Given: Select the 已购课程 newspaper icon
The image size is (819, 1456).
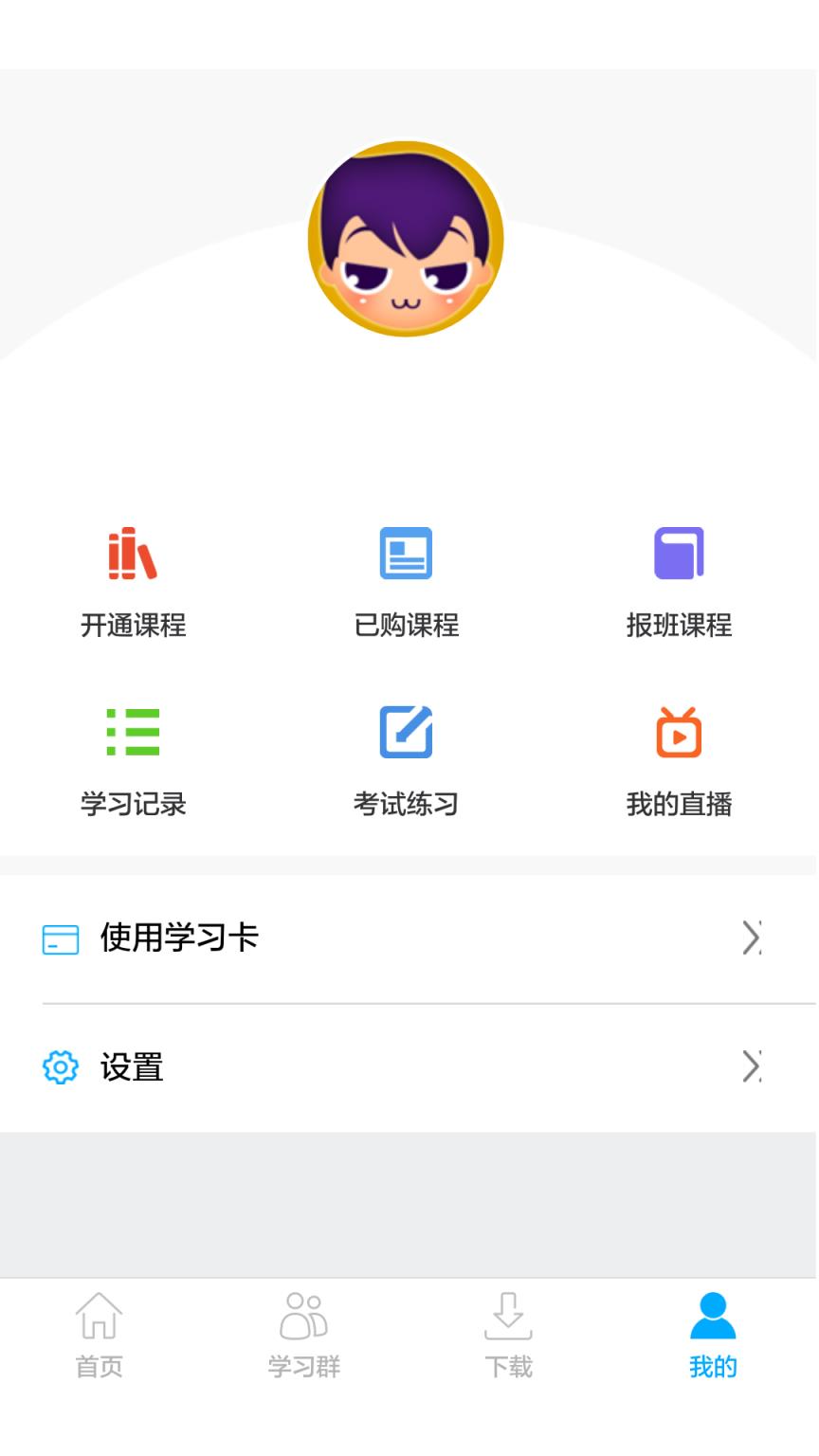Looking at the screenshot, I should (x=408, y=555).
